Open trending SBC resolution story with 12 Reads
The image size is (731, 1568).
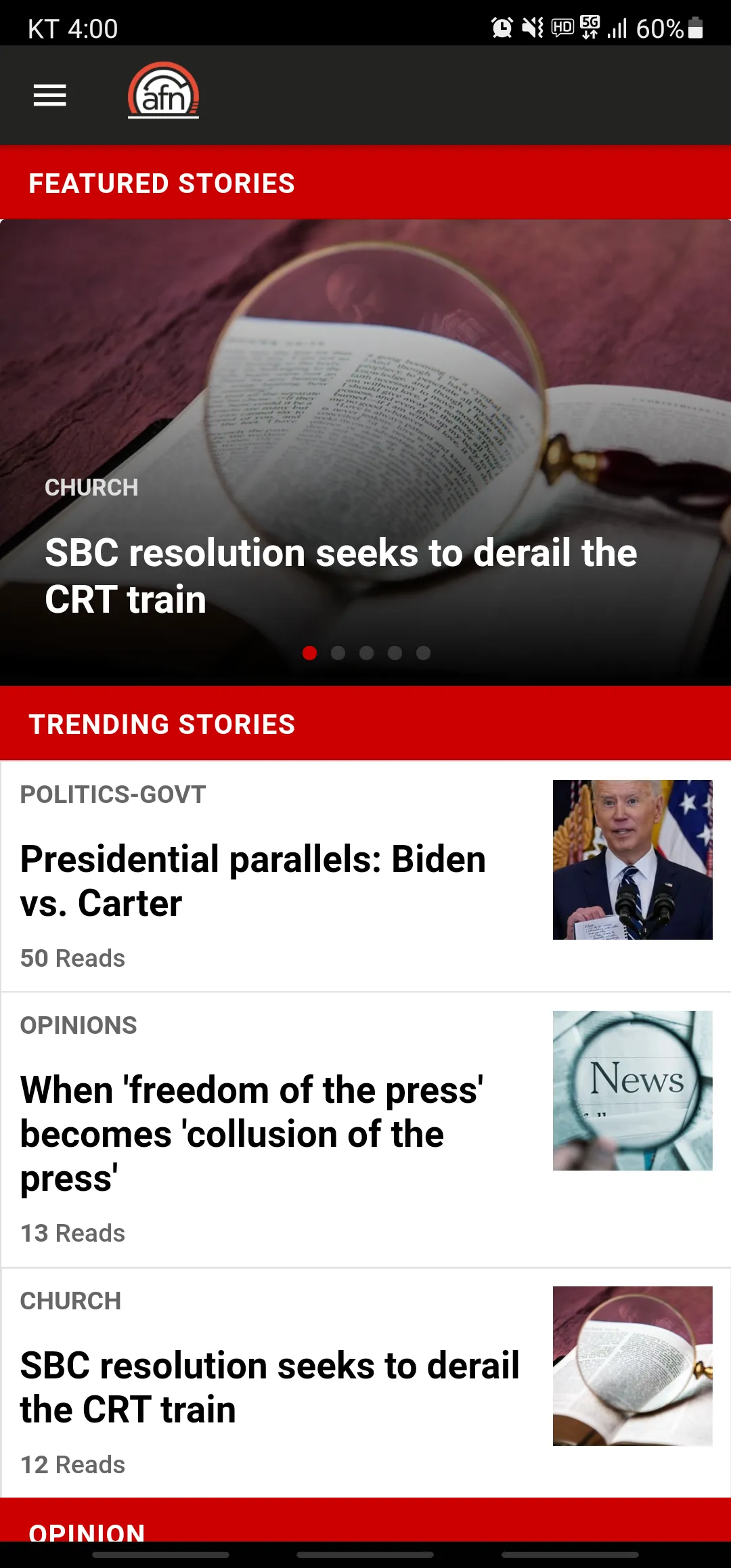269,1387
